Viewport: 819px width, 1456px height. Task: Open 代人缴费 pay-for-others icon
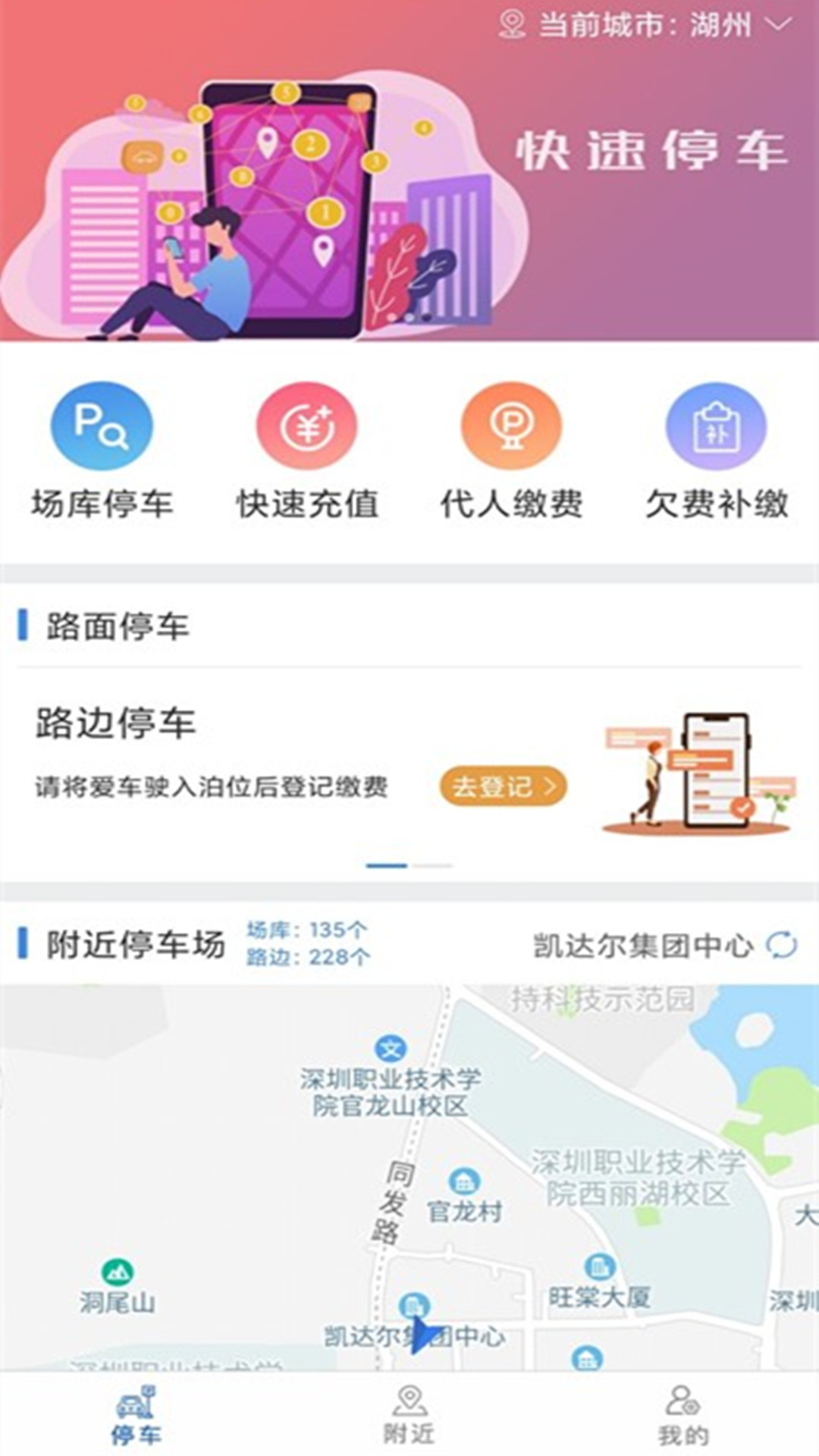click(x=512, y=427)
